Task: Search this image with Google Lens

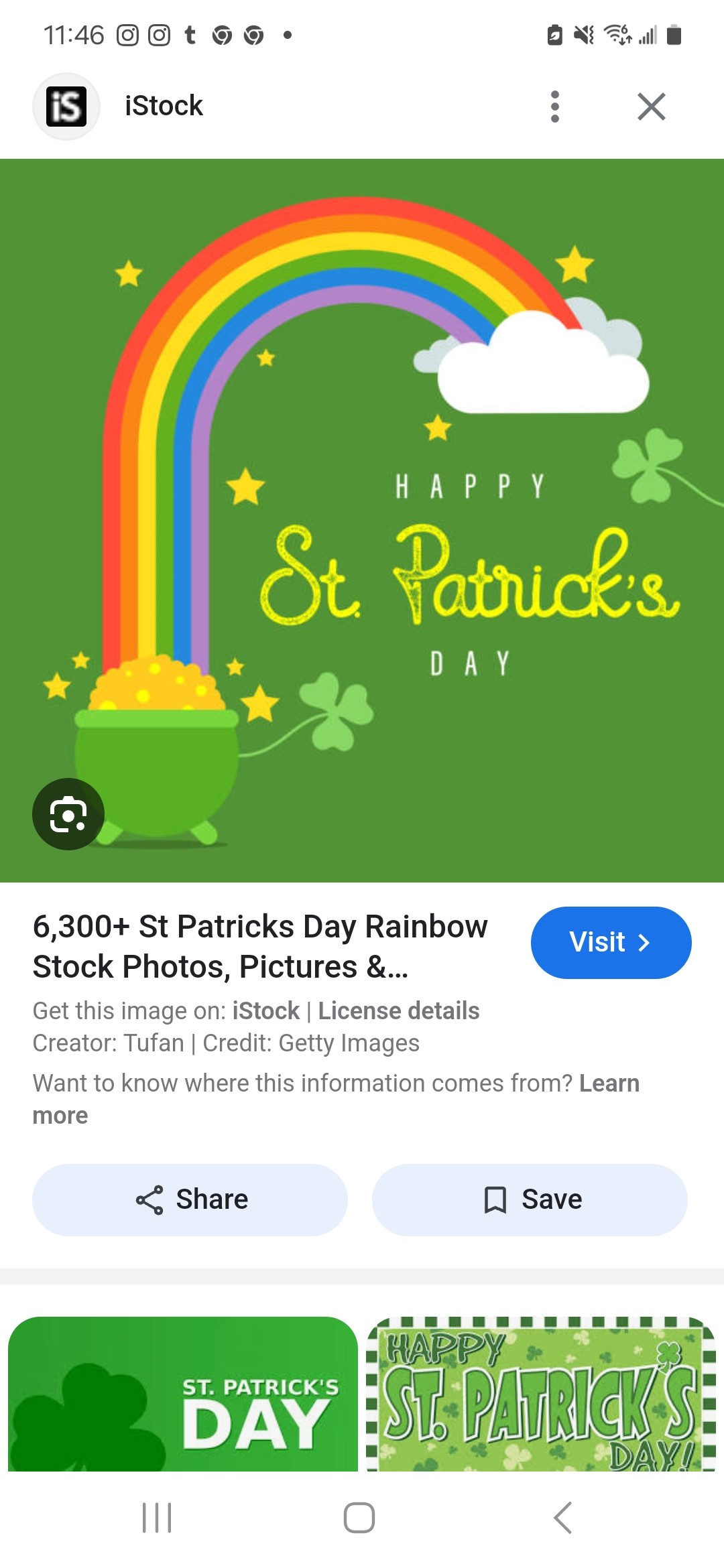Action: coord(68,814)
